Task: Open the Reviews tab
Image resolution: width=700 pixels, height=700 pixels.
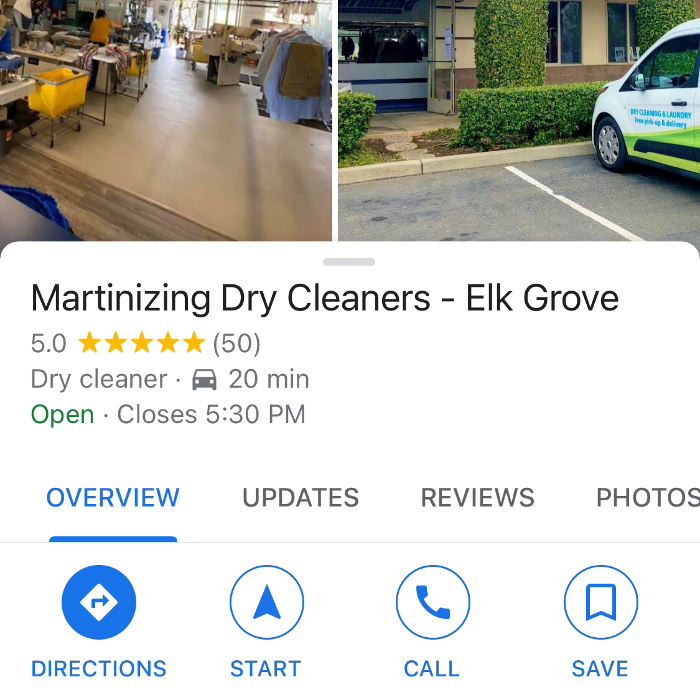Action: pos(477,498)
